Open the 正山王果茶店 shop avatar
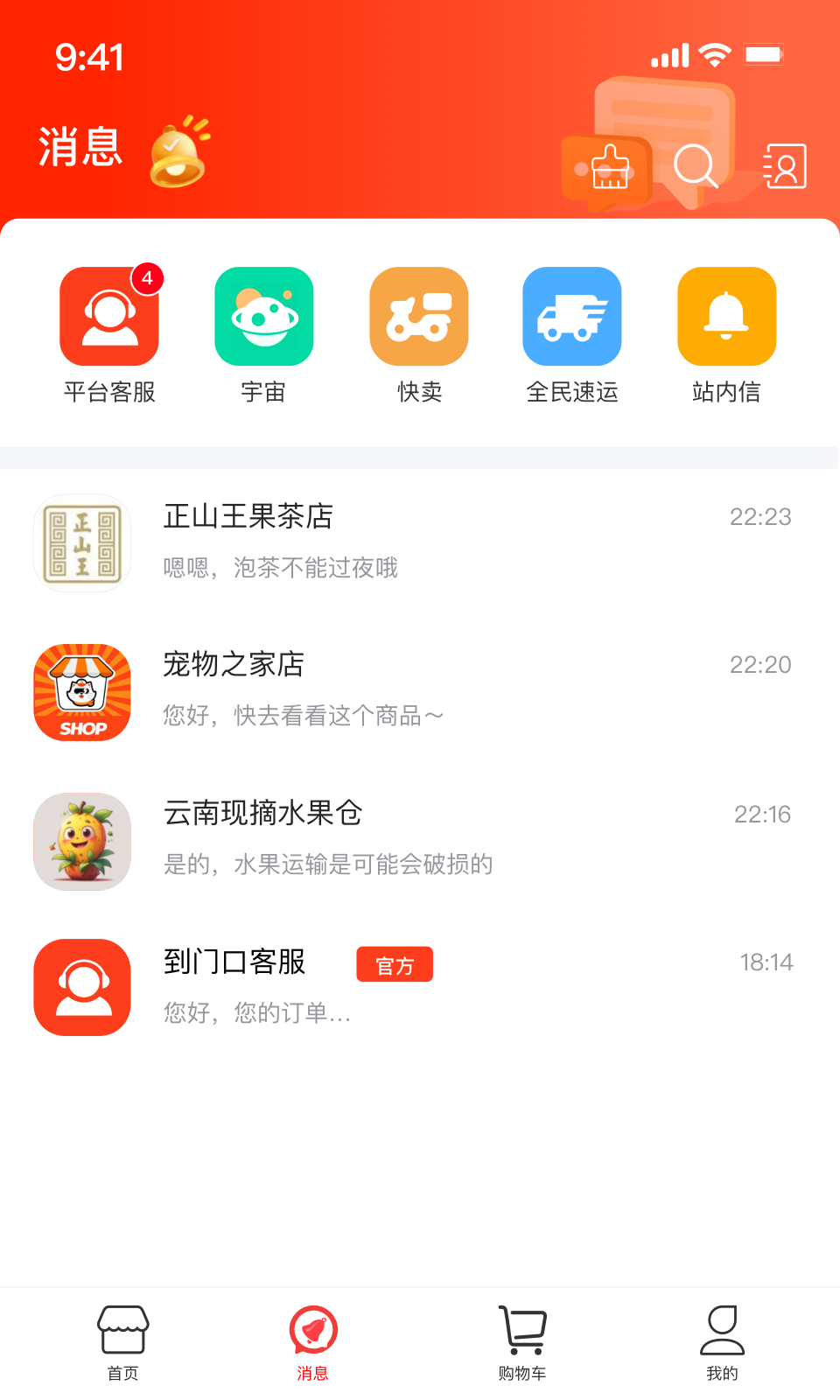840x1400 pixels. click(81, 542)
